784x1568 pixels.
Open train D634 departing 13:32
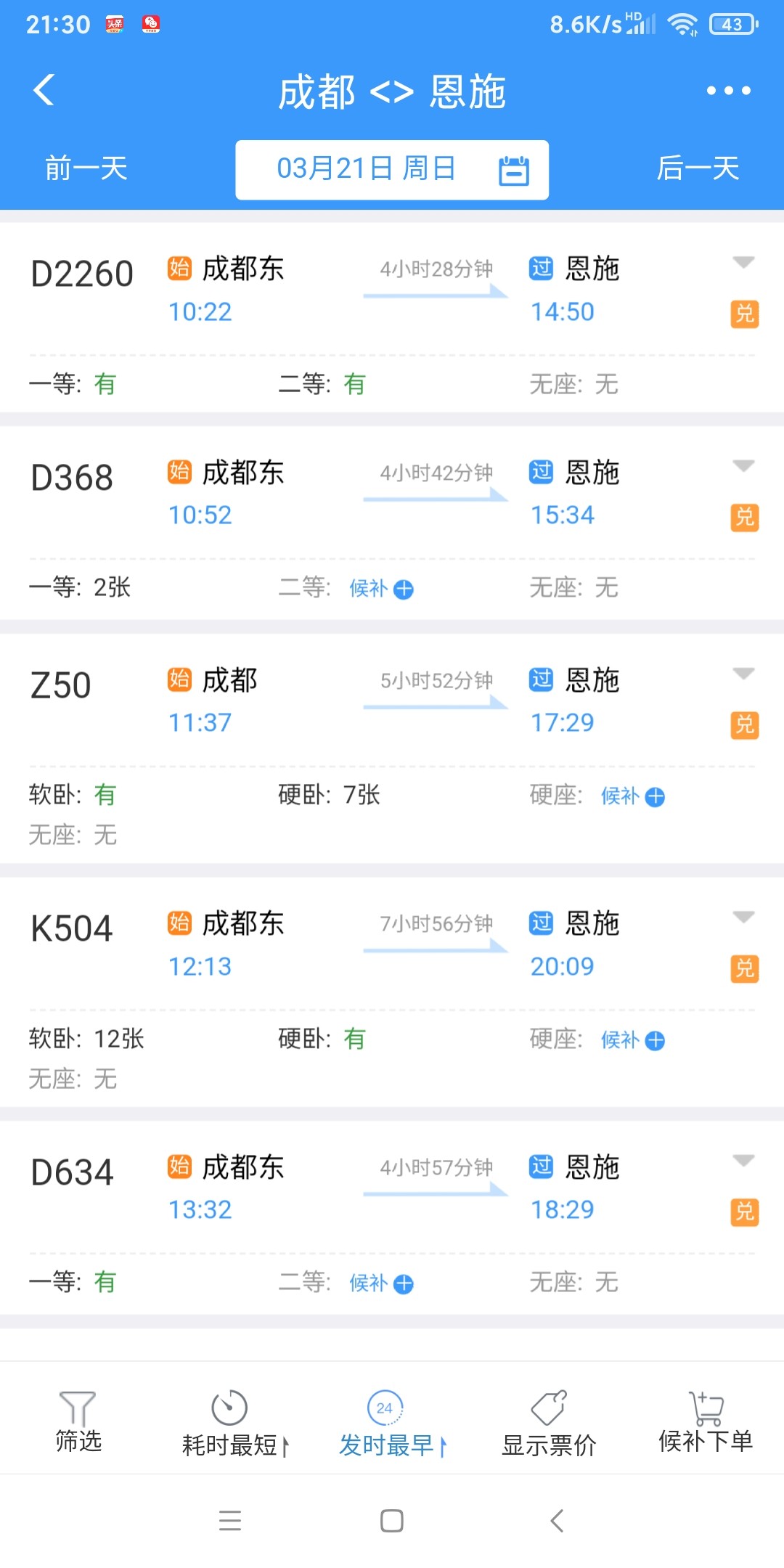(392, 1217)
